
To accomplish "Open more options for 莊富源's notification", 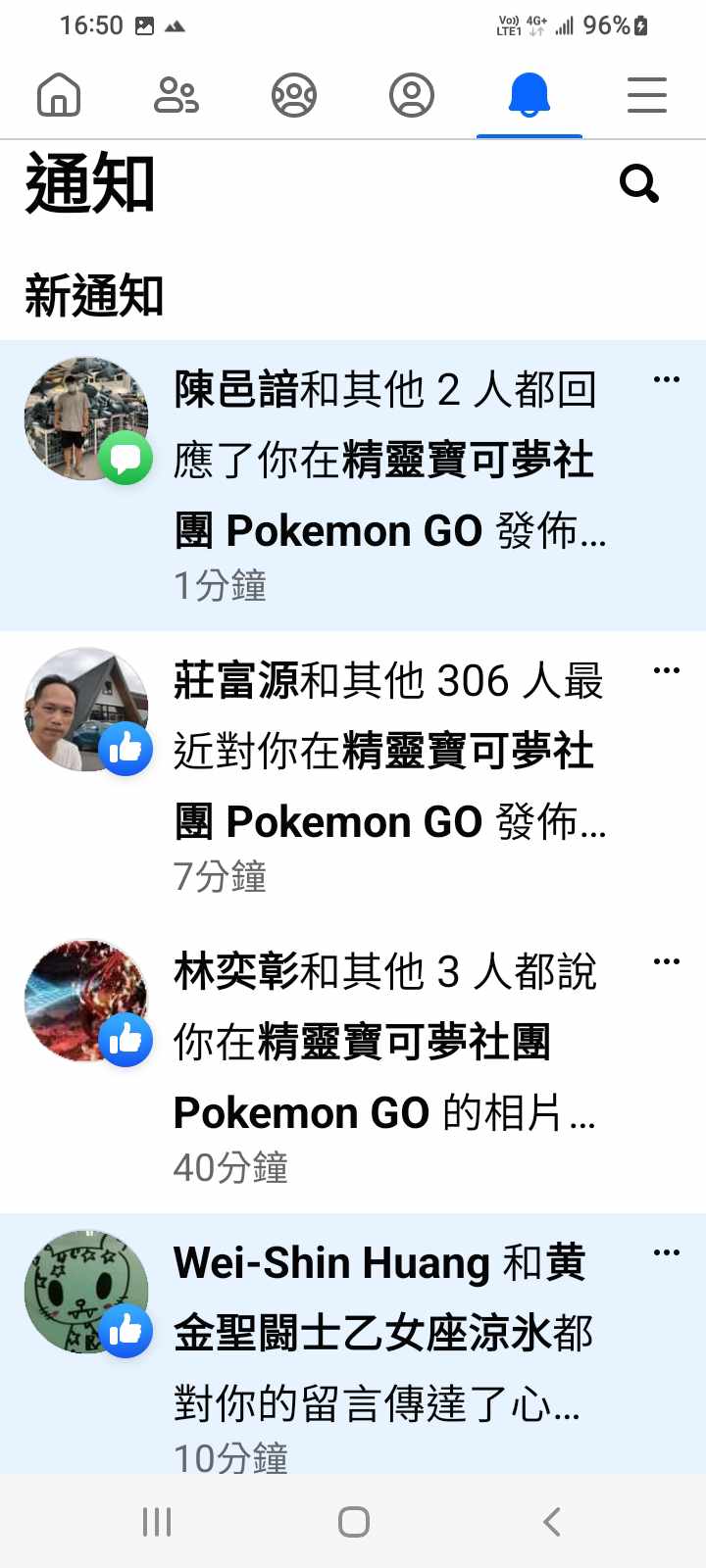I will click(667, 670).
